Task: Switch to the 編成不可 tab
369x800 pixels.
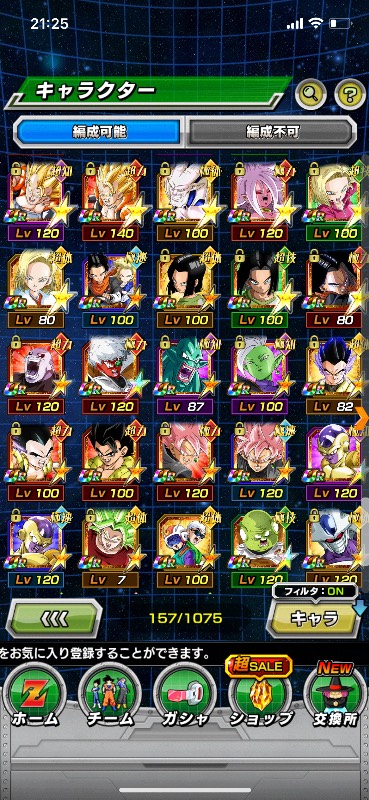Action: [272, 132]
